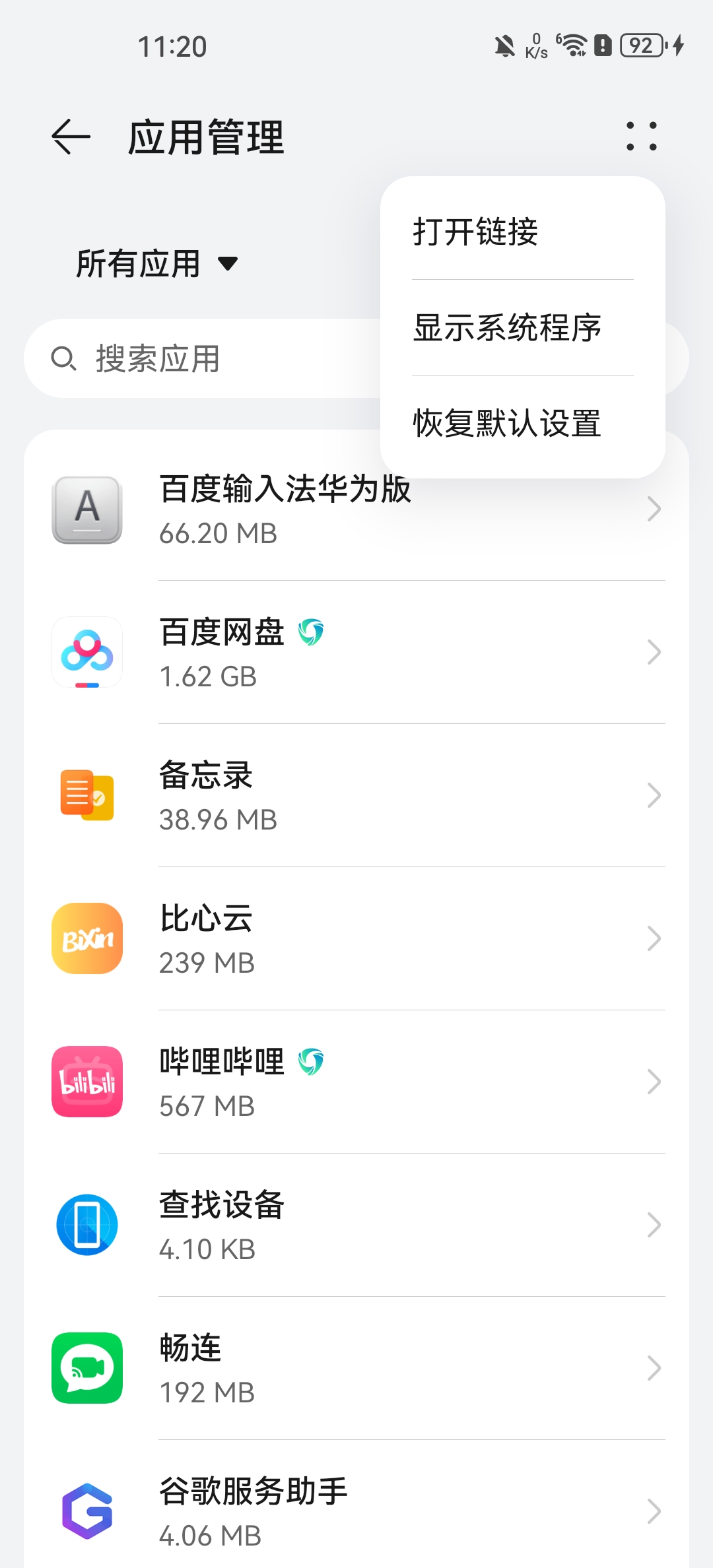The width and height of the screenshot is (713, 1568).
Task: Open 哔哩哔哩 app details
Action: click(356, 1082)
